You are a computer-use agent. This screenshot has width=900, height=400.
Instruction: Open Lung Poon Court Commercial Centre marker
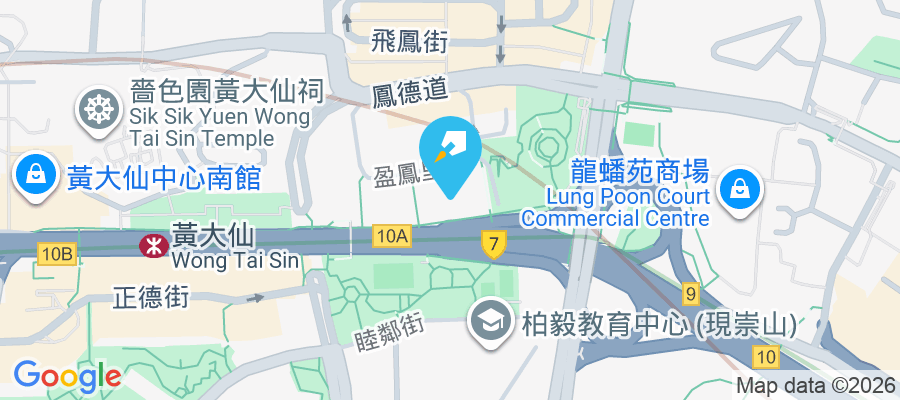(x=739, y=185)
